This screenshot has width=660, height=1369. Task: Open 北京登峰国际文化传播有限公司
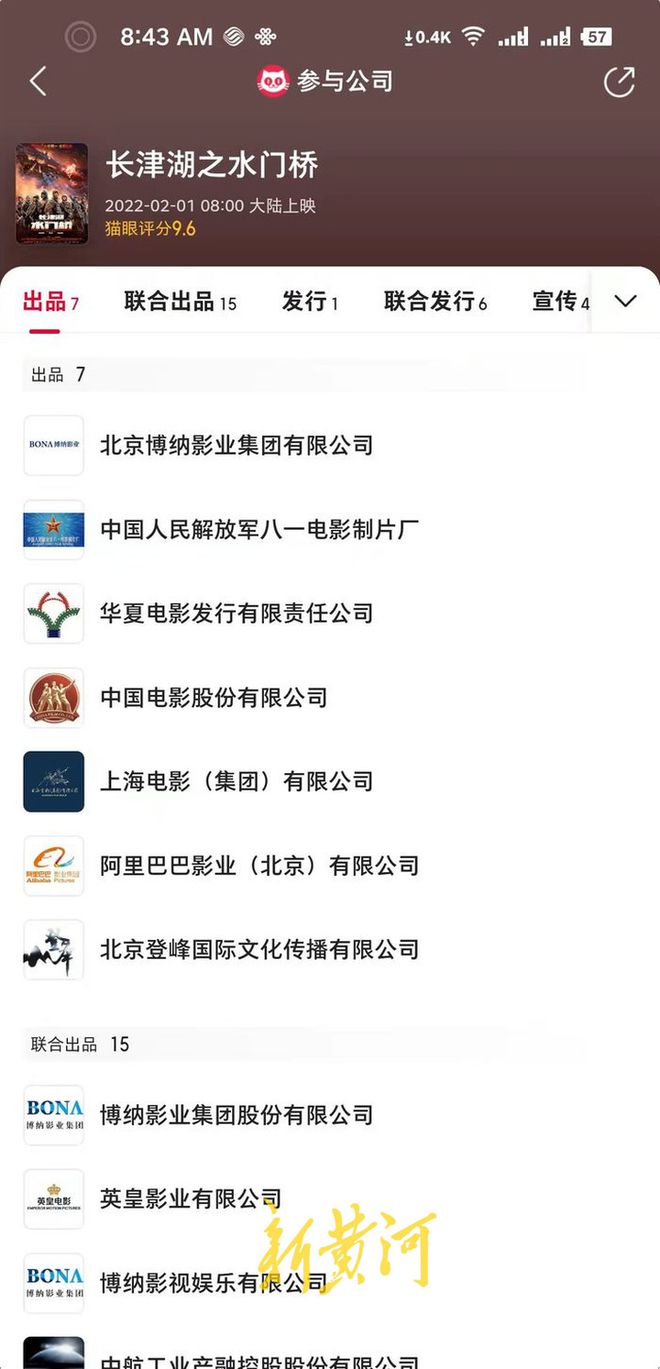tap(259, 949)
